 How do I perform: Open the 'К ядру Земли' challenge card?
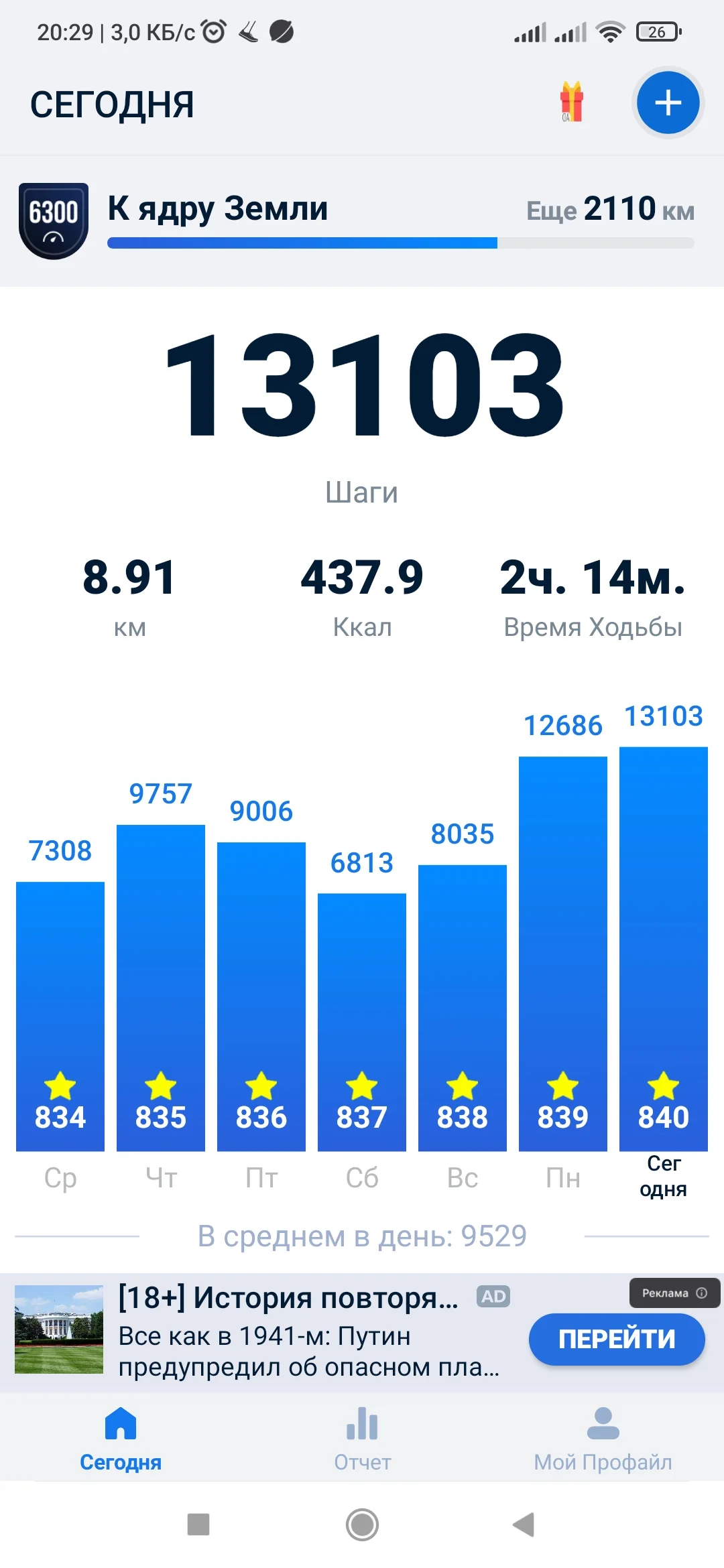pyautogui.click(x=362, y=221)
